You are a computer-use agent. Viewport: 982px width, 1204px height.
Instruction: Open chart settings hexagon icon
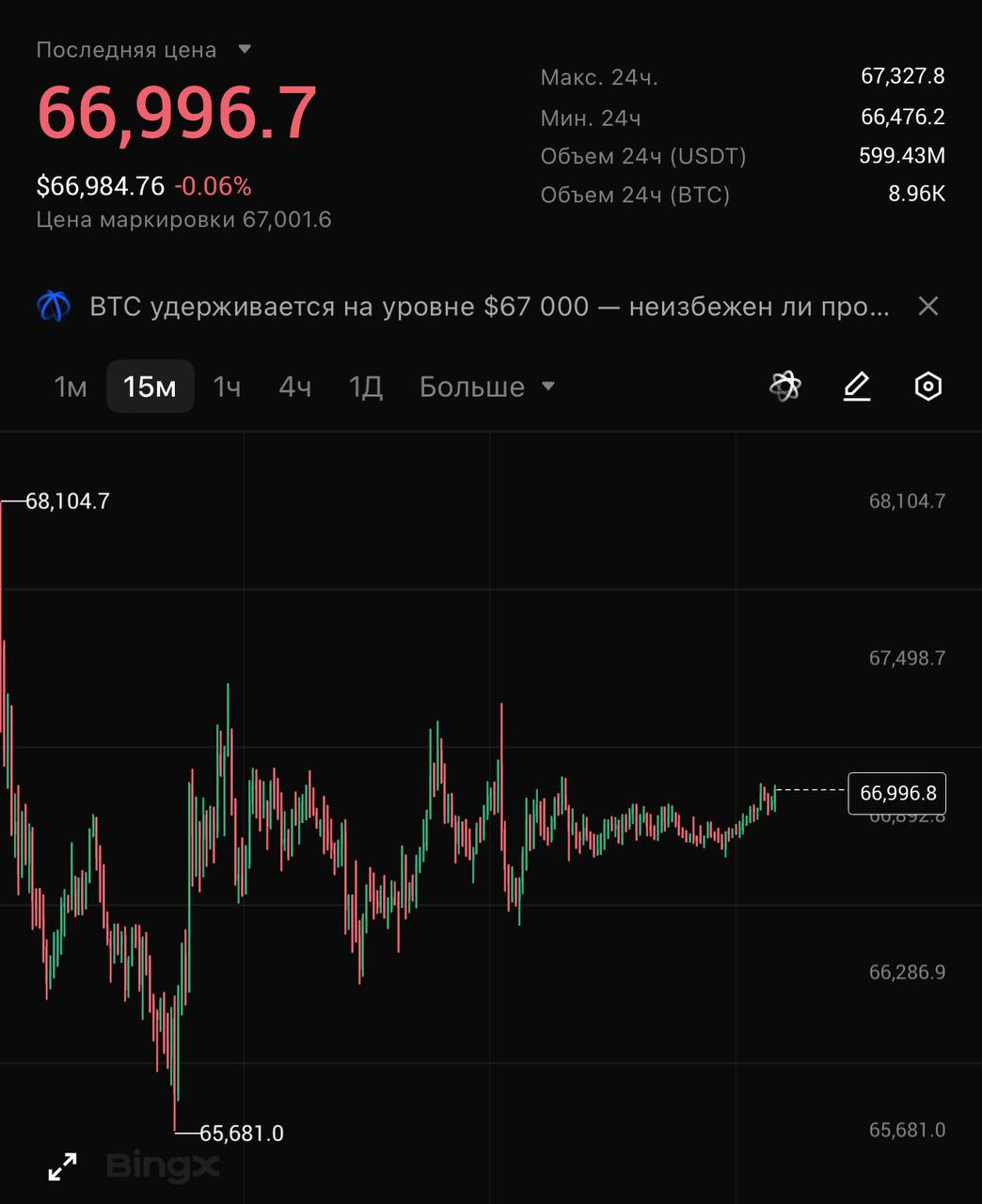(927, 386)
